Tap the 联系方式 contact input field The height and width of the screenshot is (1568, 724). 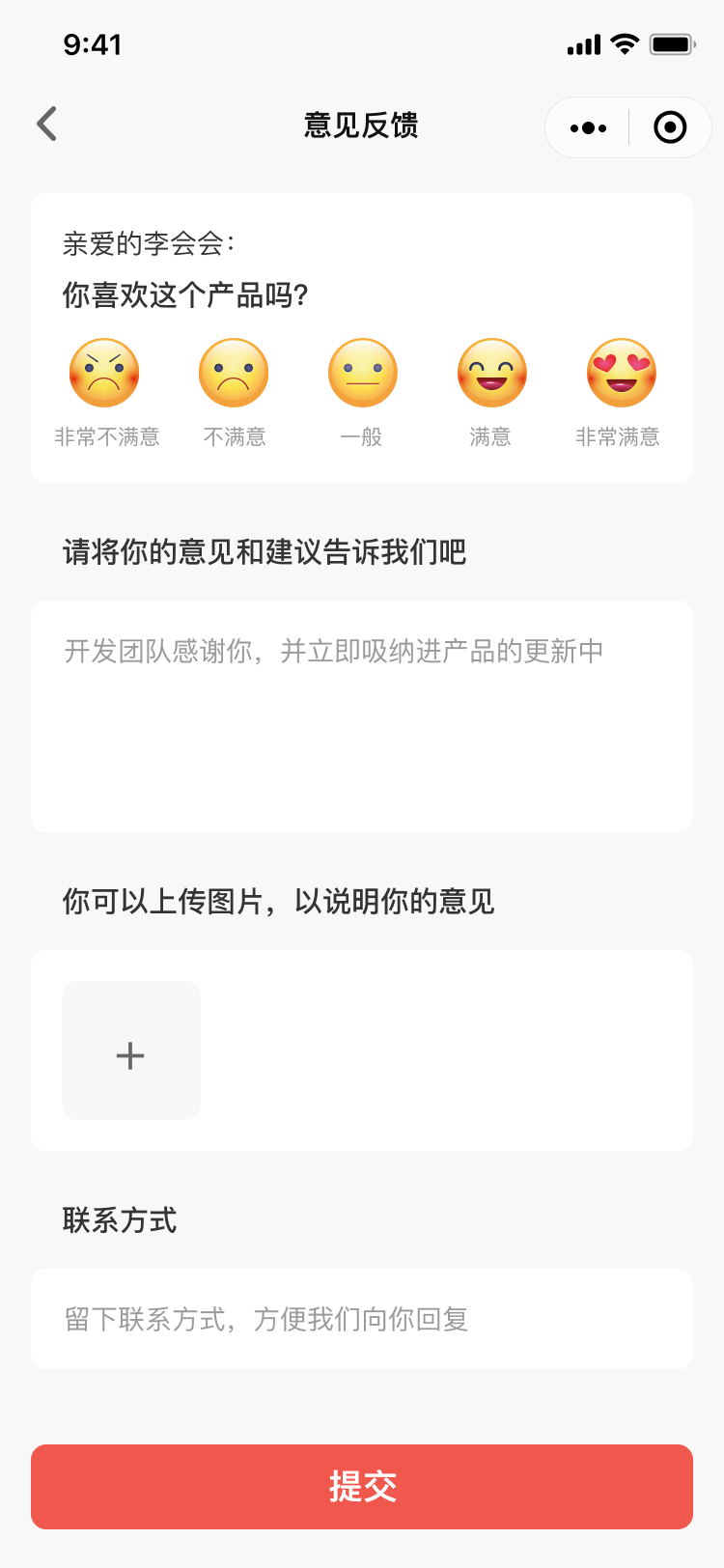point(362,1319)
